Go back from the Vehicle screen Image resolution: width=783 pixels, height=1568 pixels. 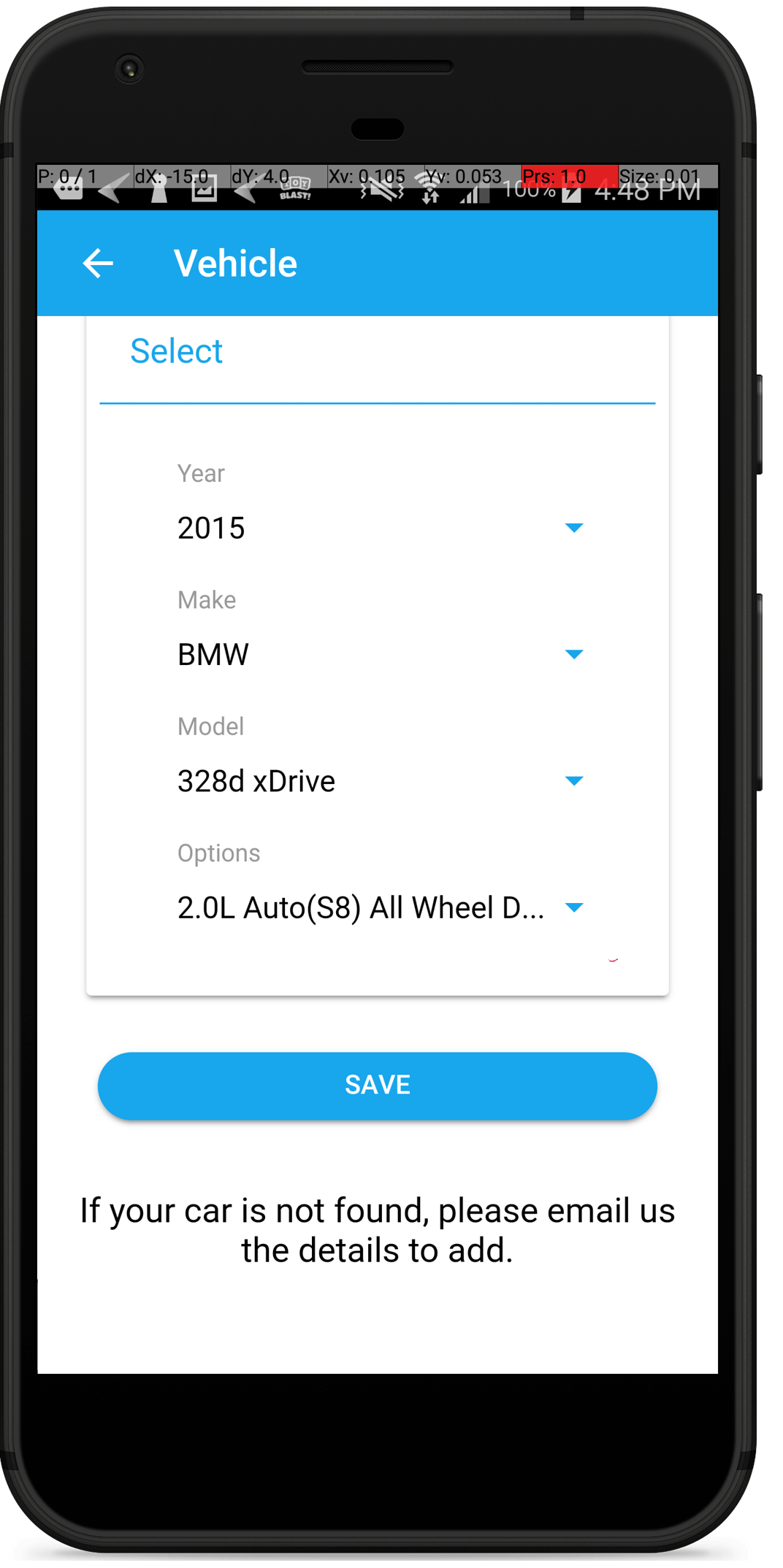tap(98, 264)
